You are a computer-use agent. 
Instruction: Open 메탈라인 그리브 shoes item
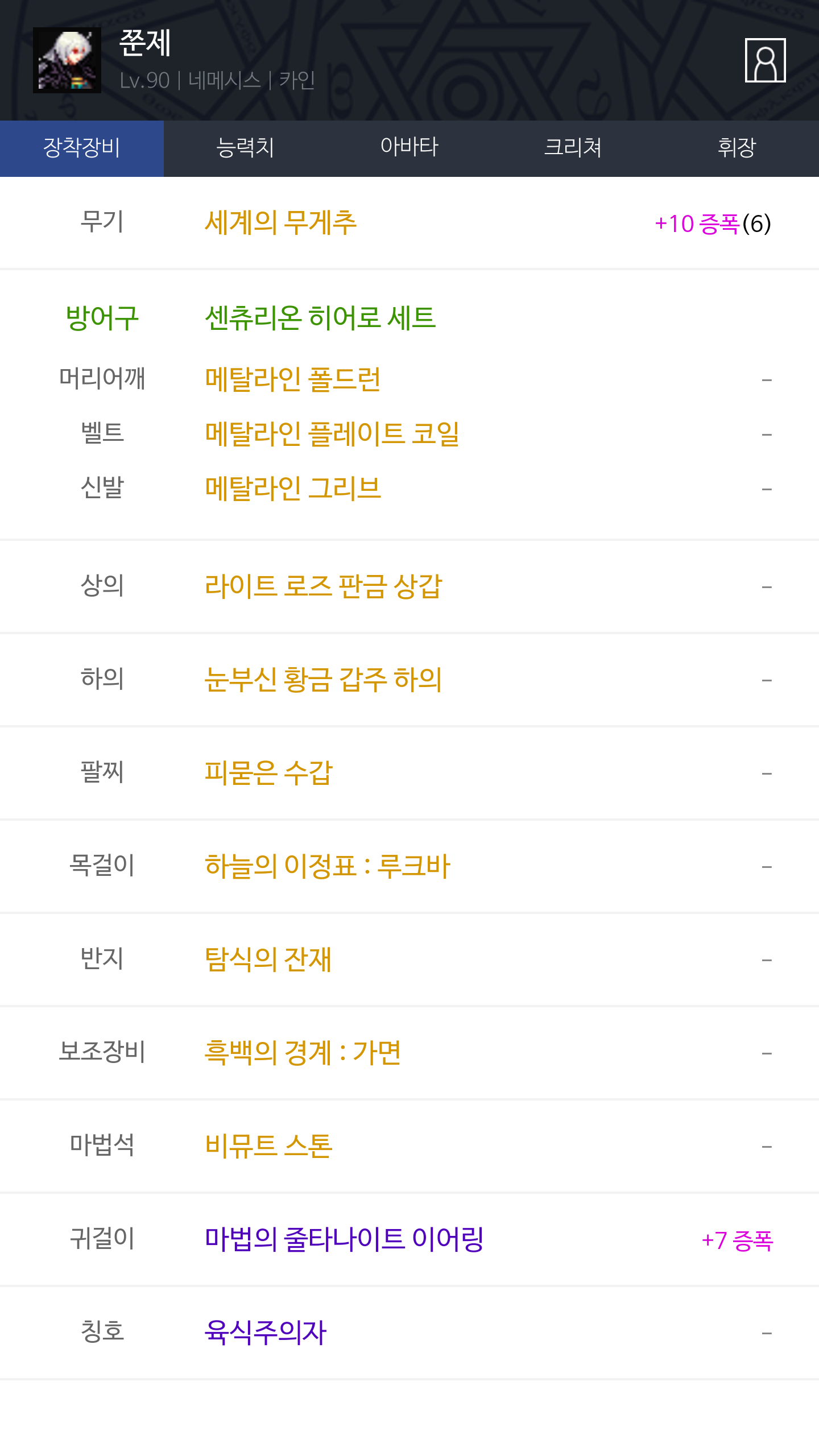[293, 489]
